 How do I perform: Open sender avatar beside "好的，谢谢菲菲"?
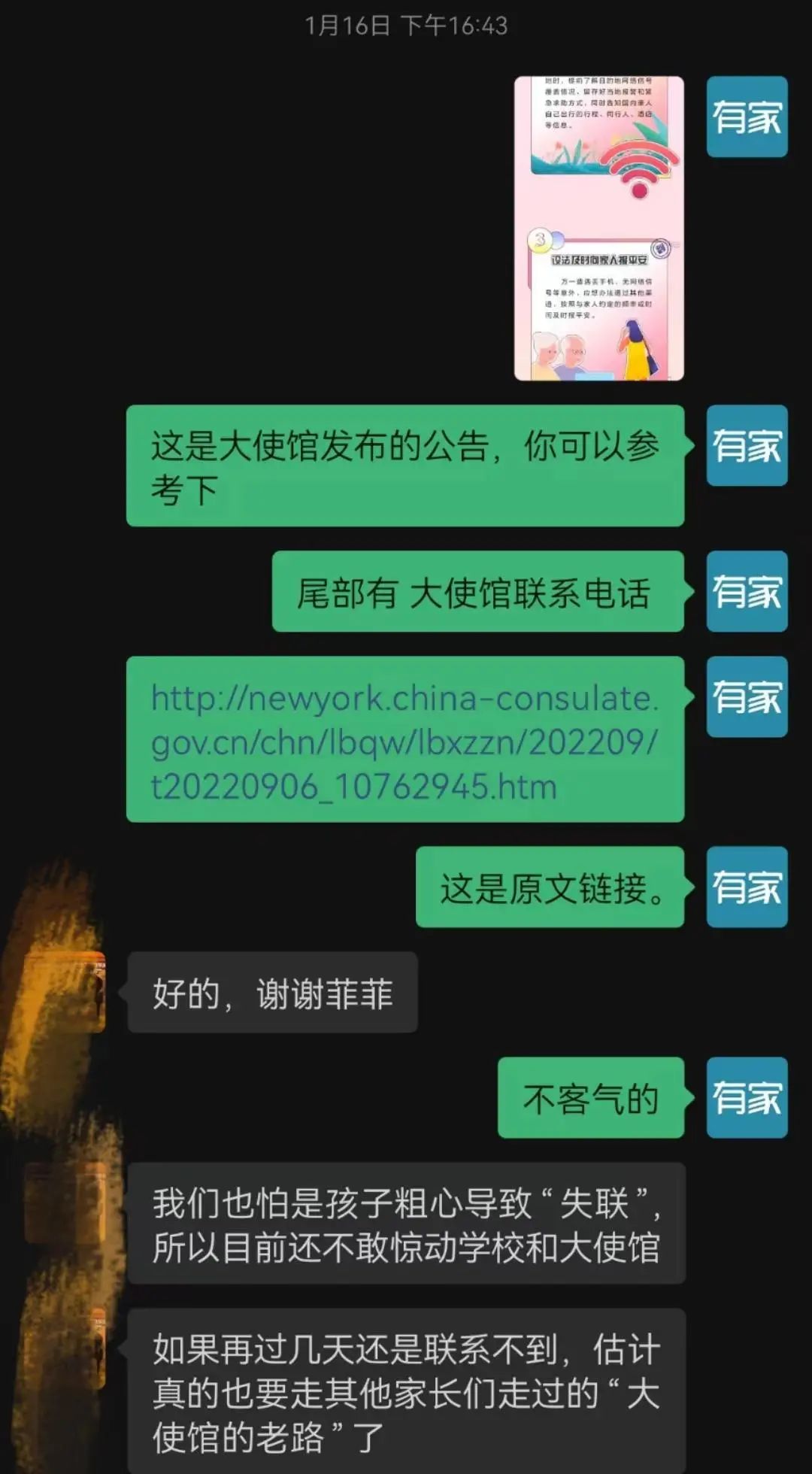pyautogui.click(x=65, y=992)
